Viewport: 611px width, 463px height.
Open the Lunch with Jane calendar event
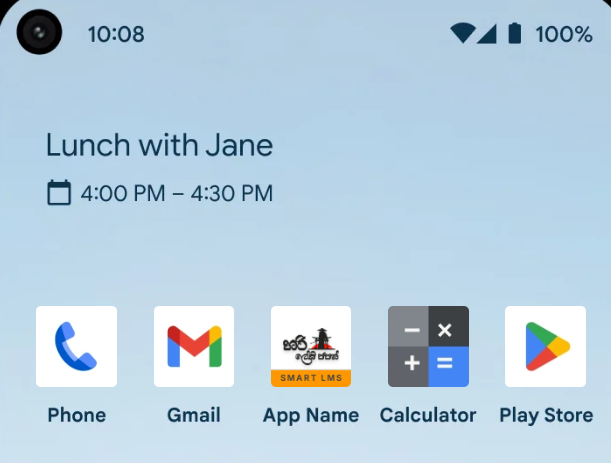pos(160,146)
